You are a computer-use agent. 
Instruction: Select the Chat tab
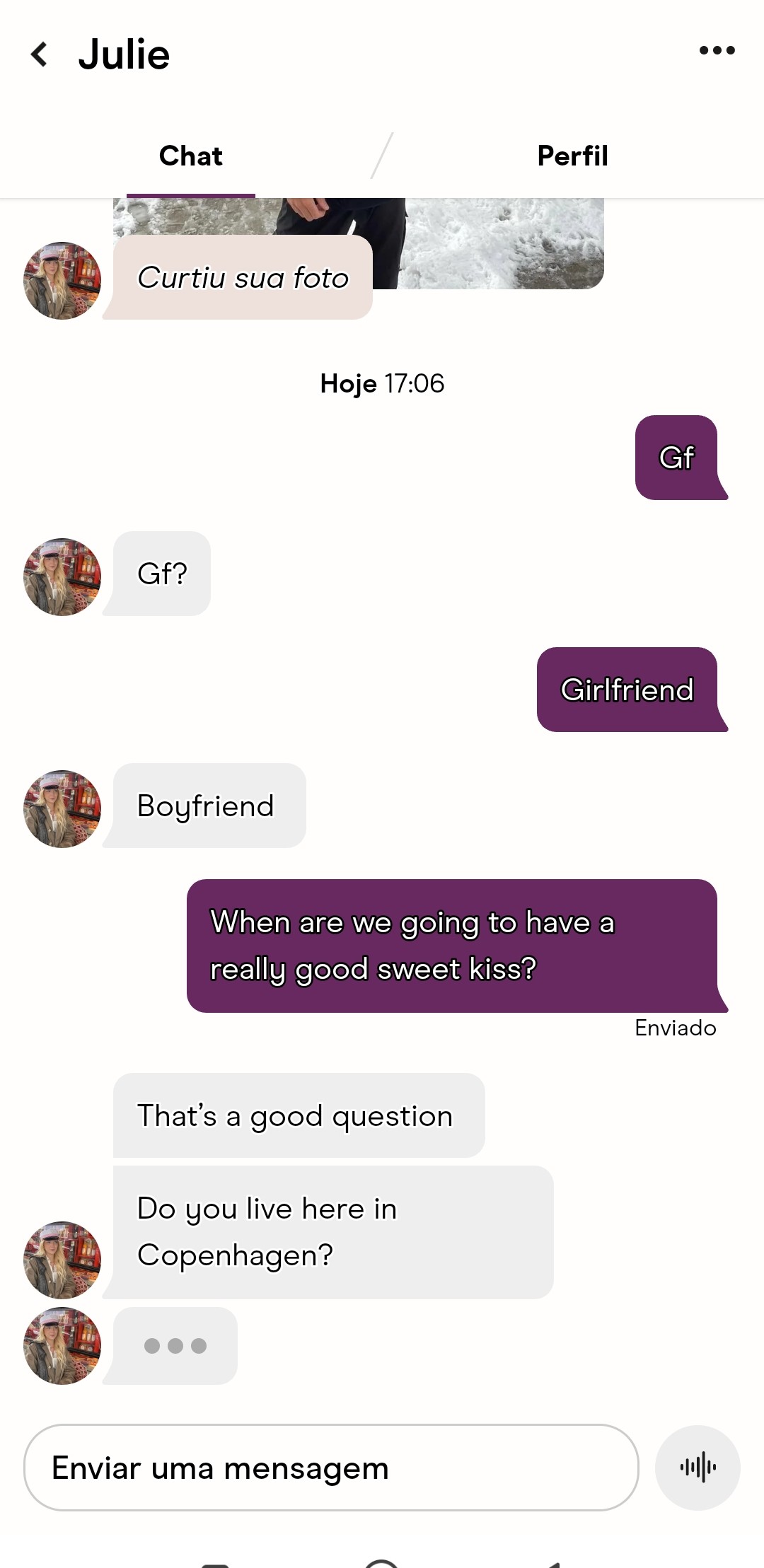coord(191,156)
